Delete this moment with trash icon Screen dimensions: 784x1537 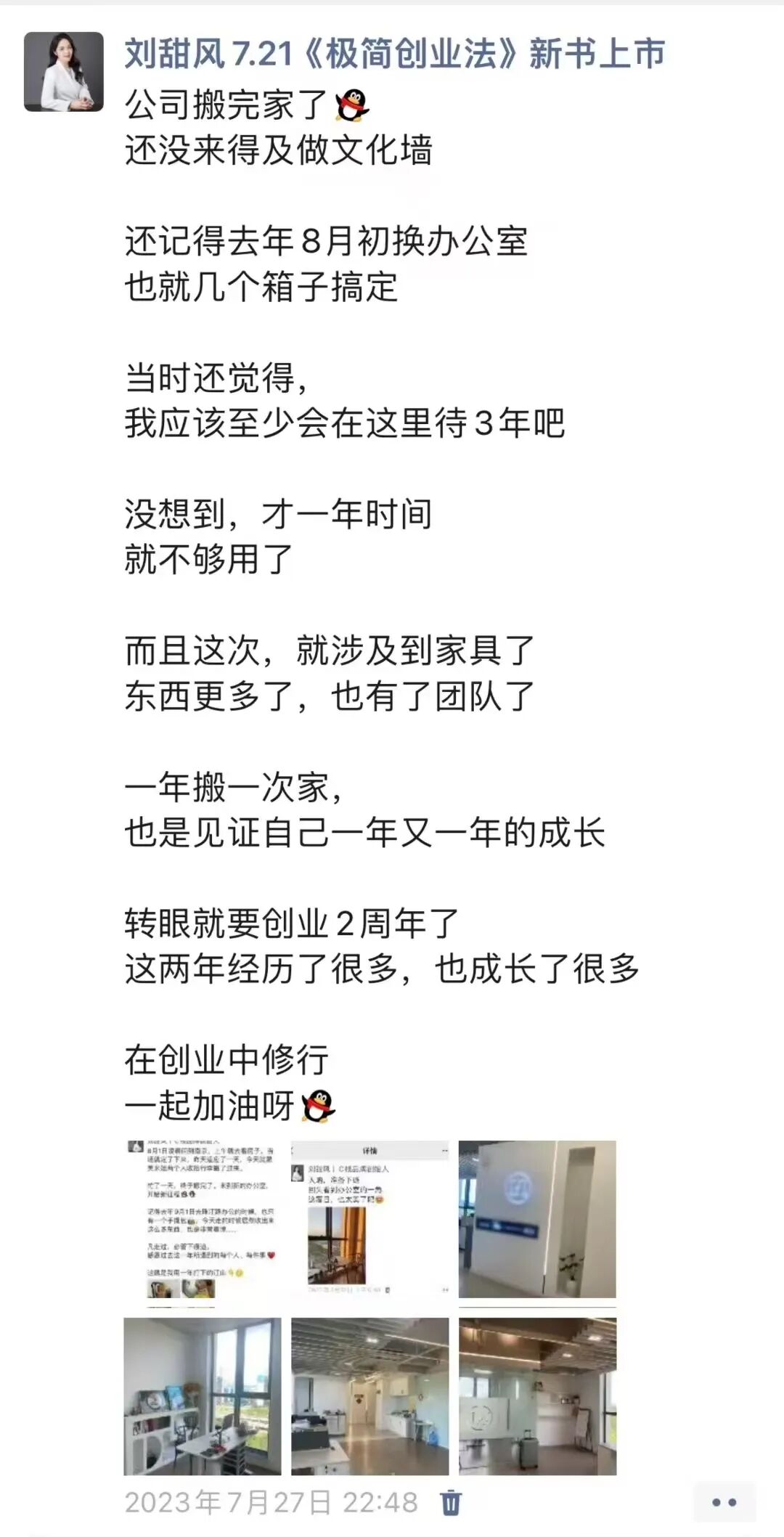click(451, 1502)
